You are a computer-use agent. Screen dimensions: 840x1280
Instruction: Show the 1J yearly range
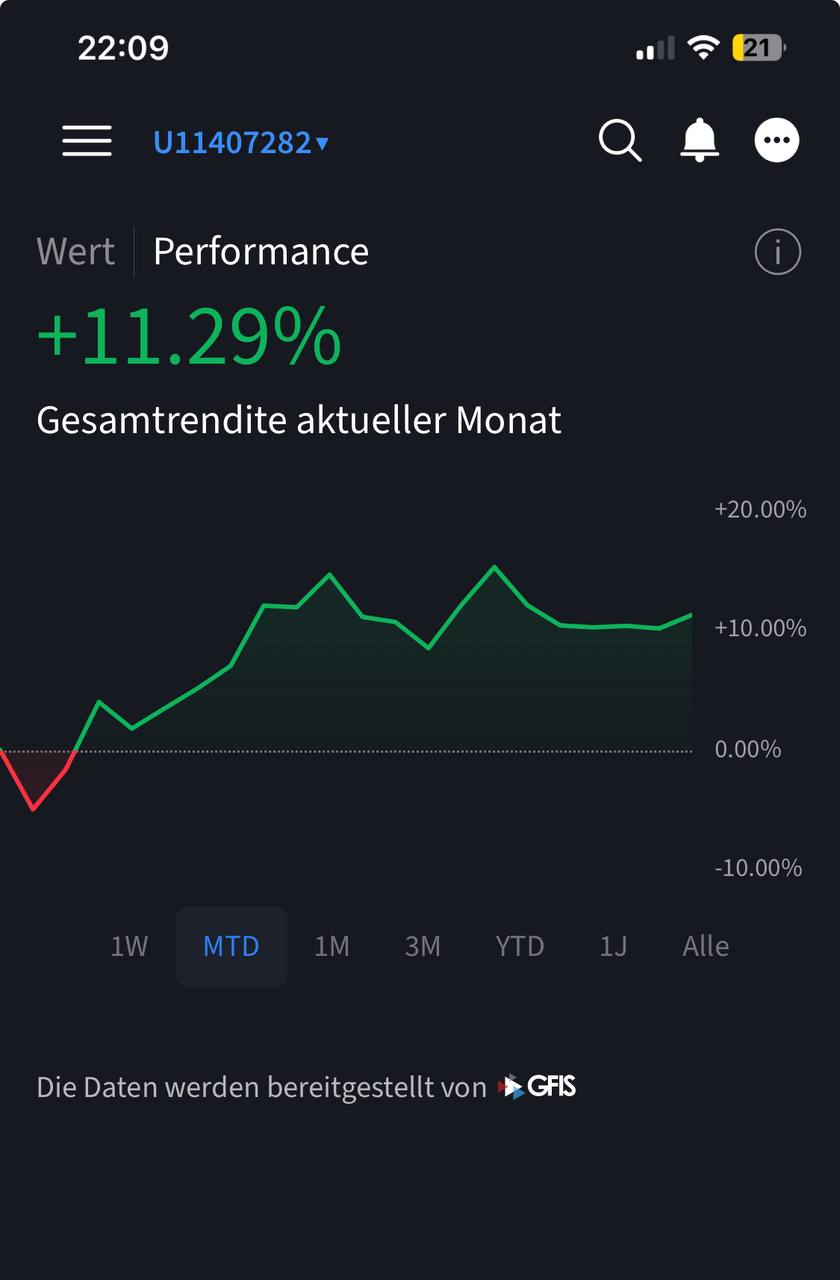[613, 946]
